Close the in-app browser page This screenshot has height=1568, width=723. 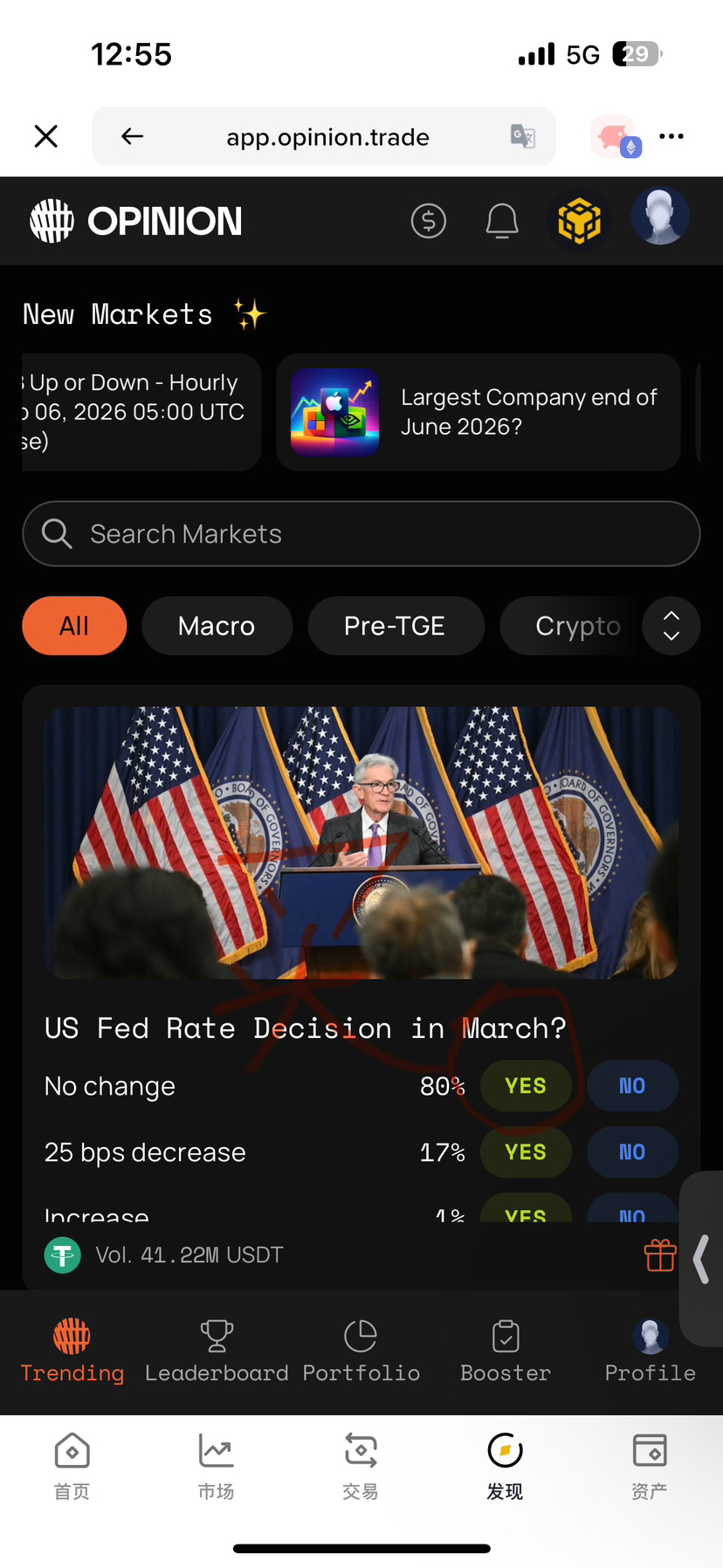click(x=46, y=136)
